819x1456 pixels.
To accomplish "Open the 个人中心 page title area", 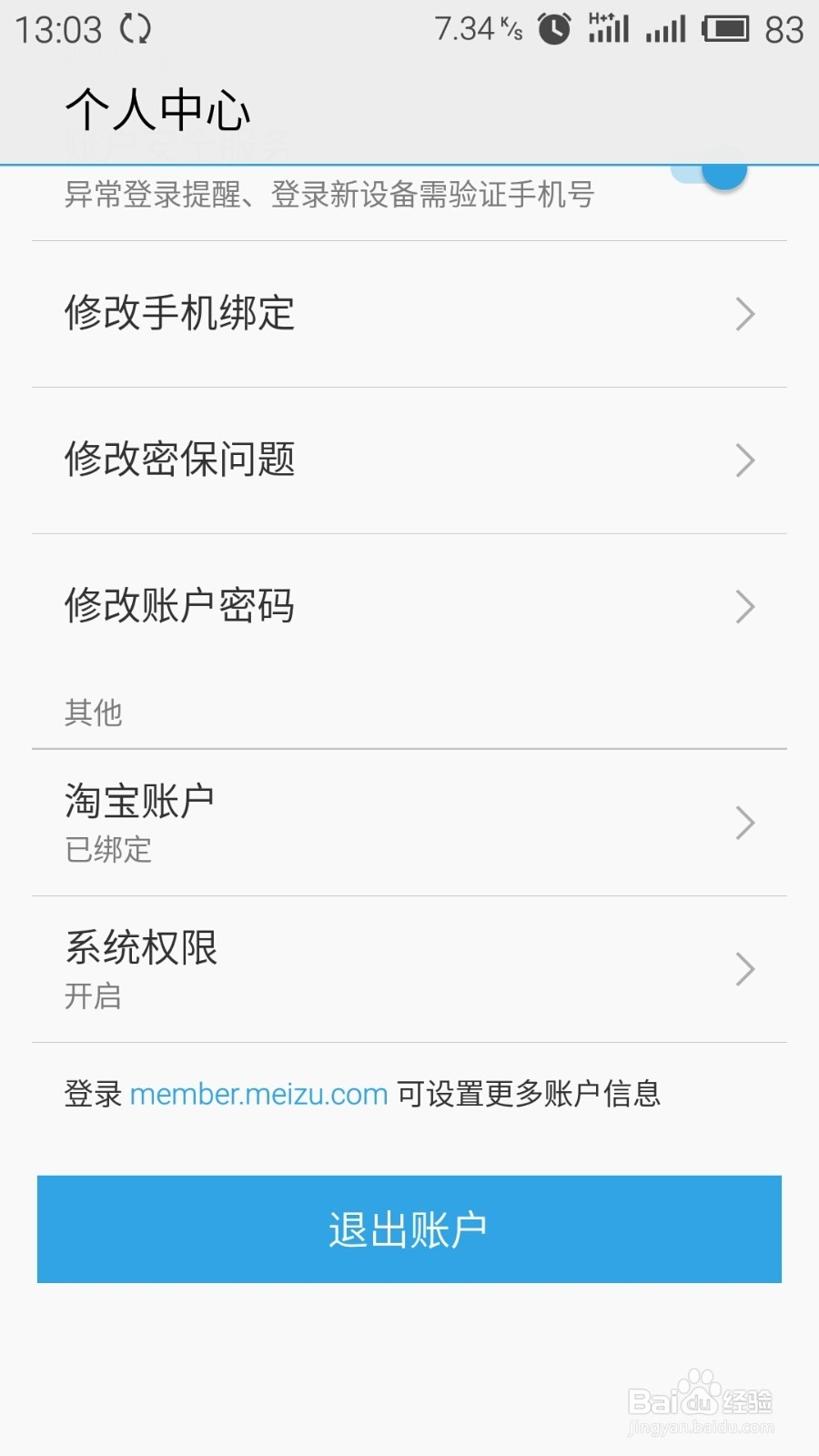I will point(159,111).
